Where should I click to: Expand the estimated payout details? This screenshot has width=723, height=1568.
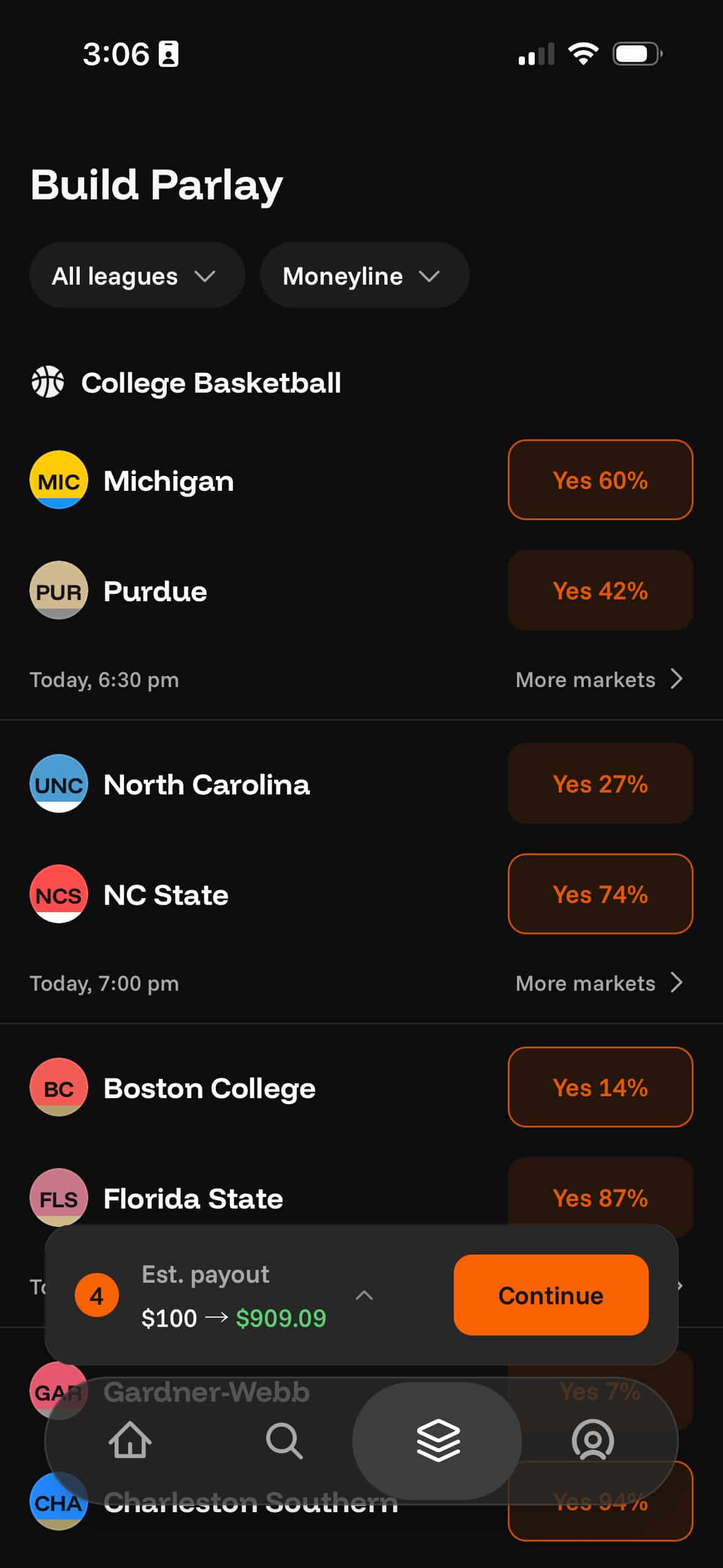pos(364,1295)
